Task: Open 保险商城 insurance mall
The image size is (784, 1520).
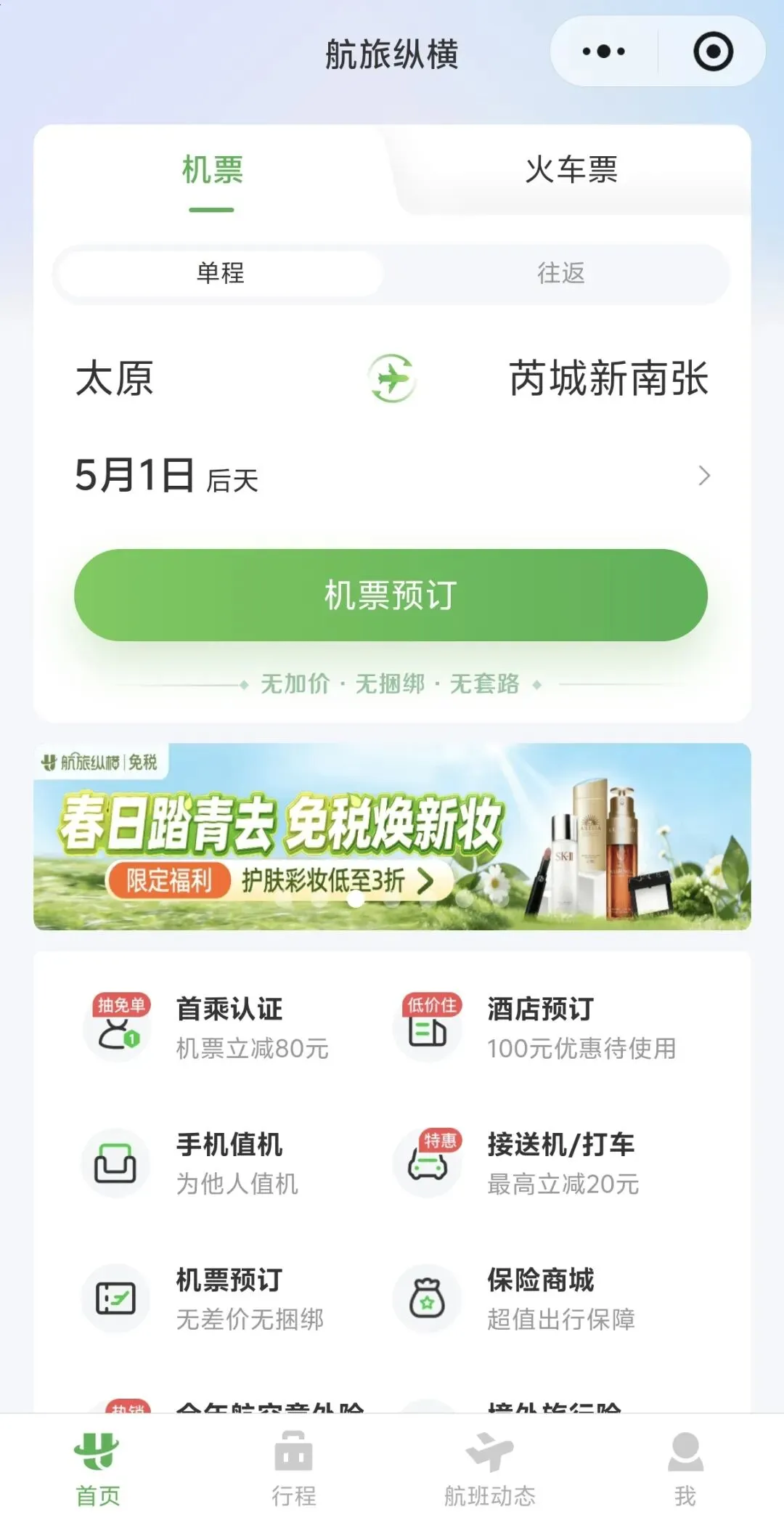Action: click(x=515, y=1298)
